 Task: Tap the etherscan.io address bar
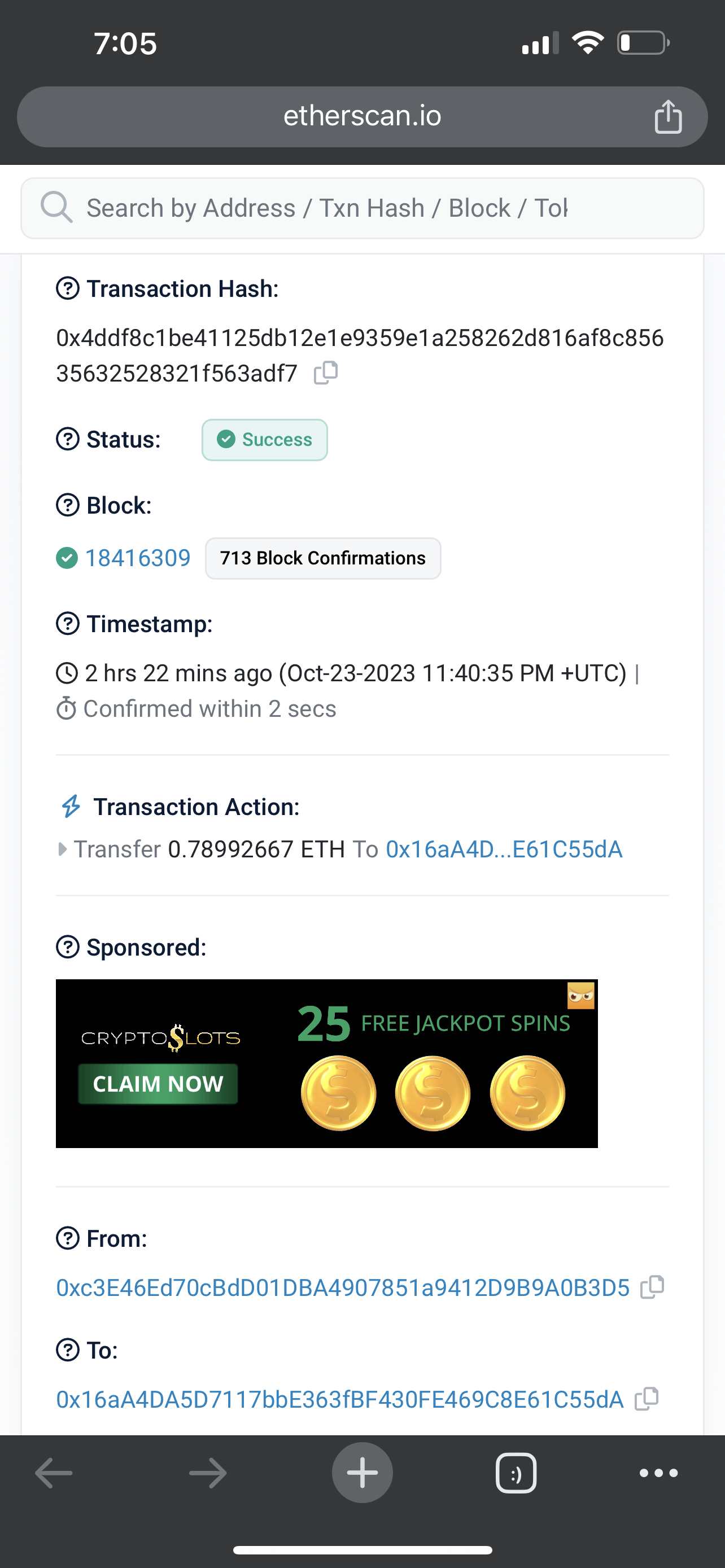click(x=361, y=116)
